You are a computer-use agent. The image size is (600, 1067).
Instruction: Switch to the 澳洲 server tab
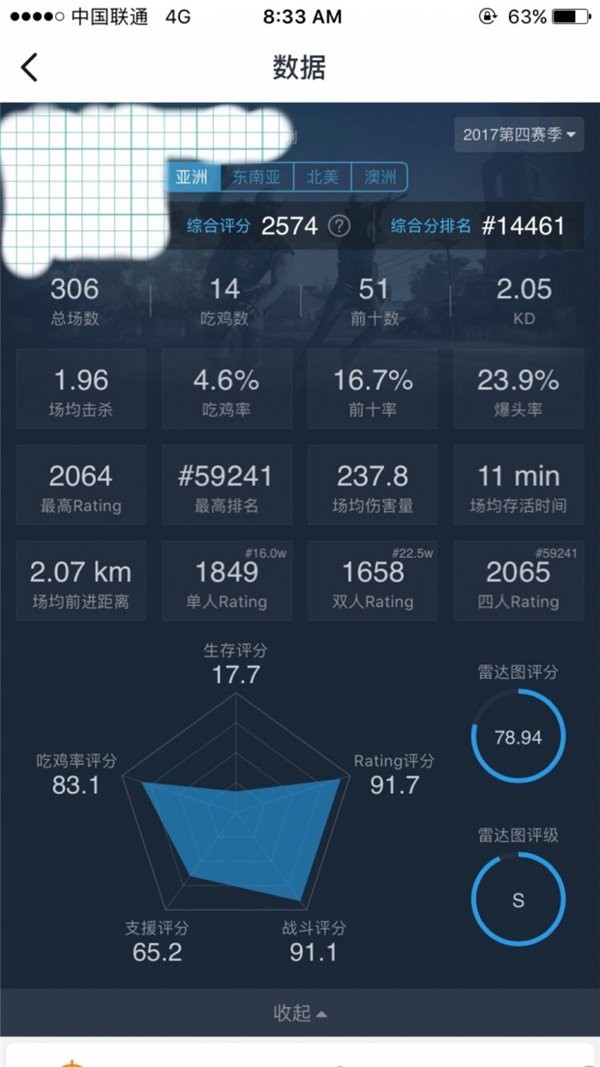380,178
